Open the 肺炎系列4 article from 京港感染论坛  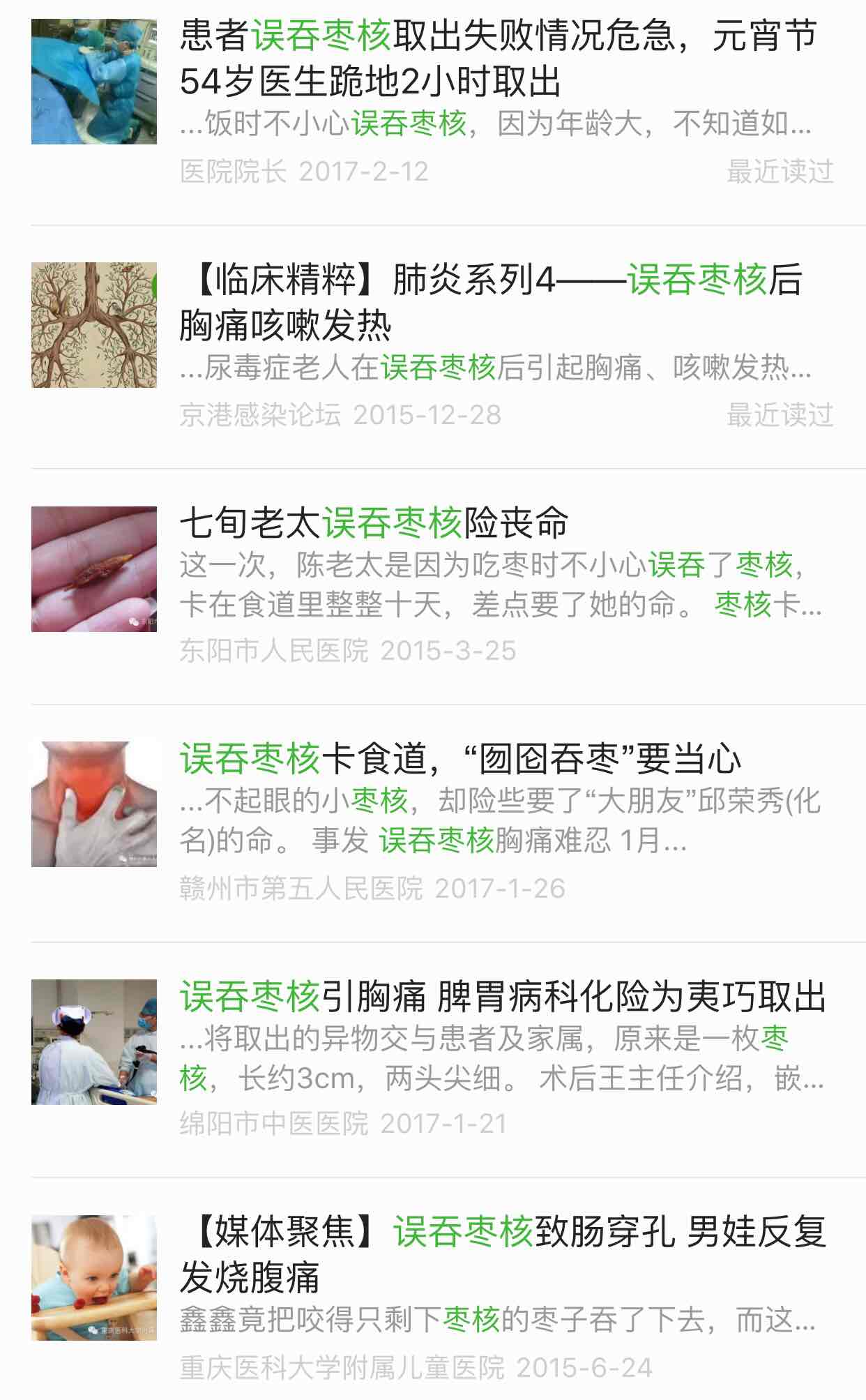[x=491, y=303]
